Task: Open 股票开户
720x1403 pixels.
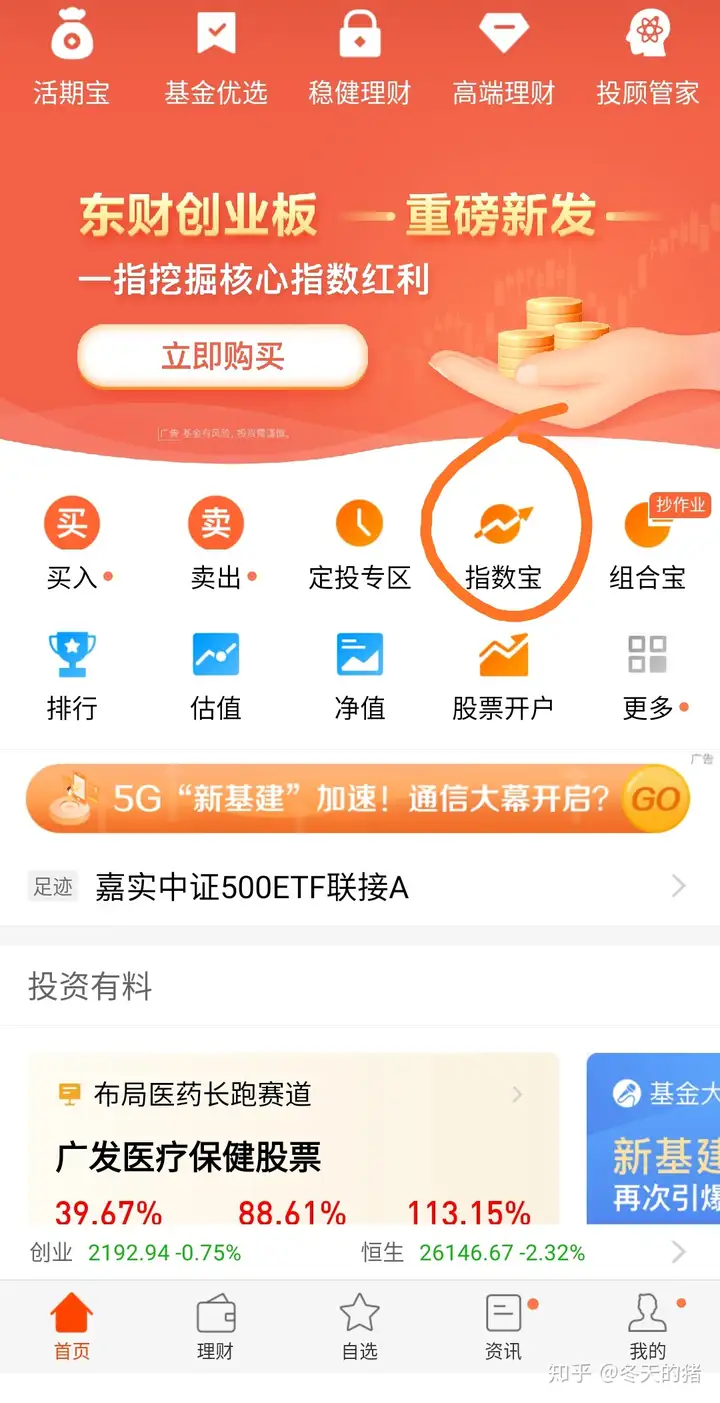Action: point(504,675)
